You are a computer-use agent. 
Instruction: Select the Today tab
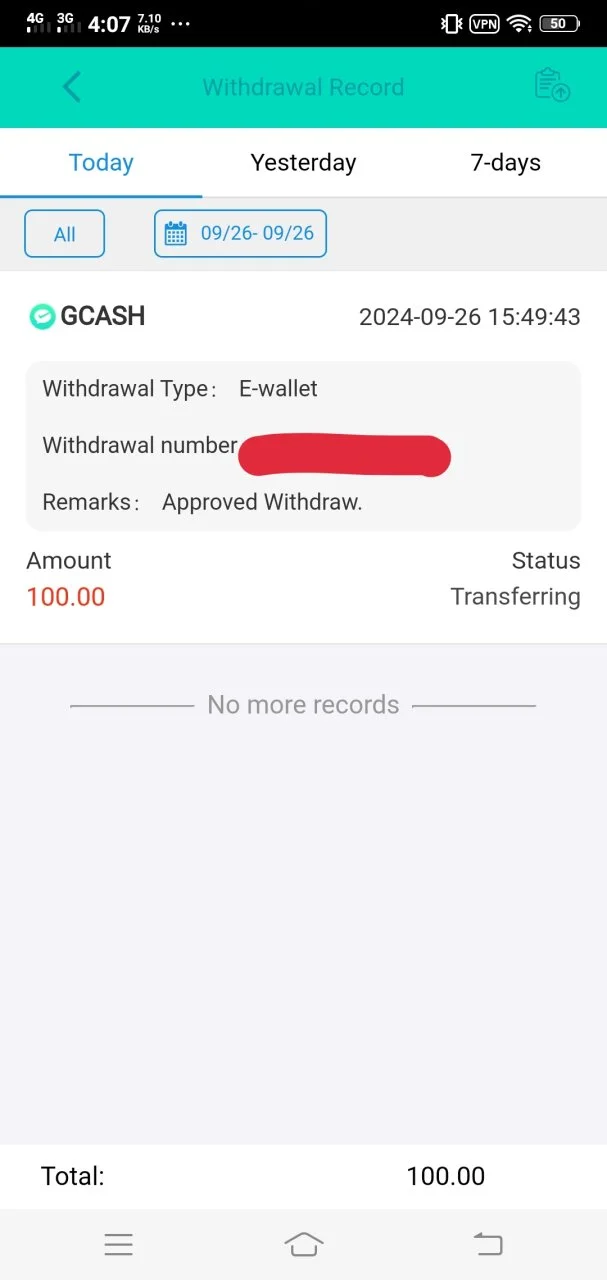pos(101,163)
